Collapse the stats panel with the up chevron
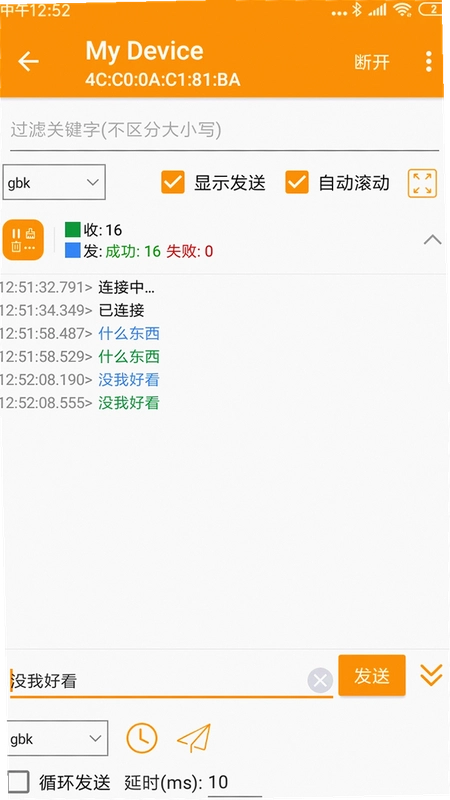450x800 pixels. 433,239
